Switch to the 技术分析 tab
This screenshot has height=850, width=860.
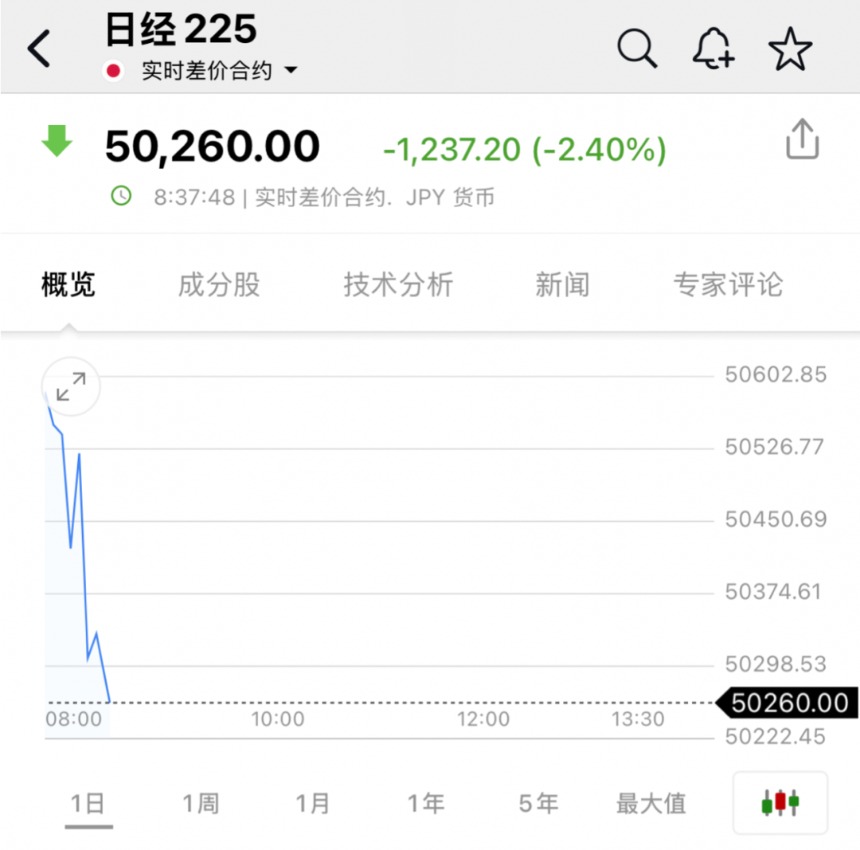pos(398,285)
